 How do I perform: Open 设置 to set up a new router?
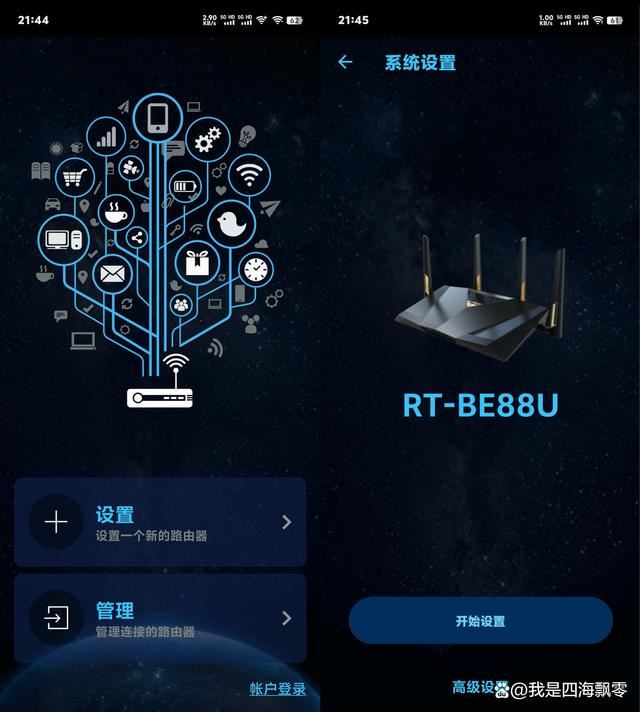[160, 522]
